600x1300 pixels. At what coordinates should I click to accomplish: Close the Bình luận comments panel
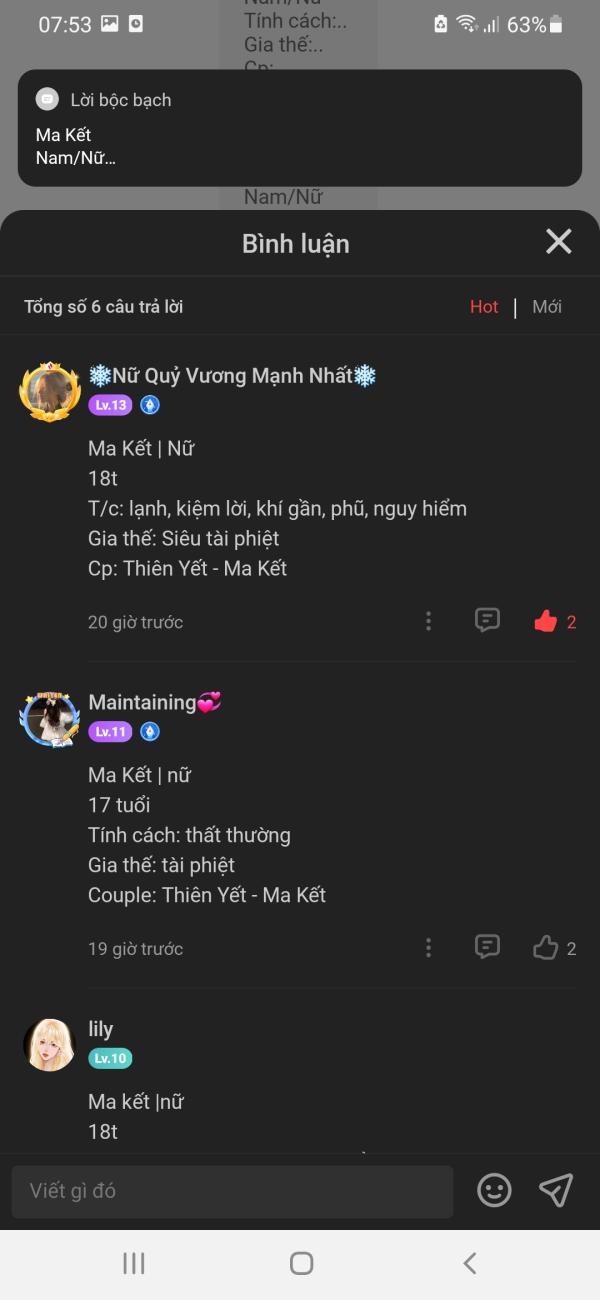[558, 242]
